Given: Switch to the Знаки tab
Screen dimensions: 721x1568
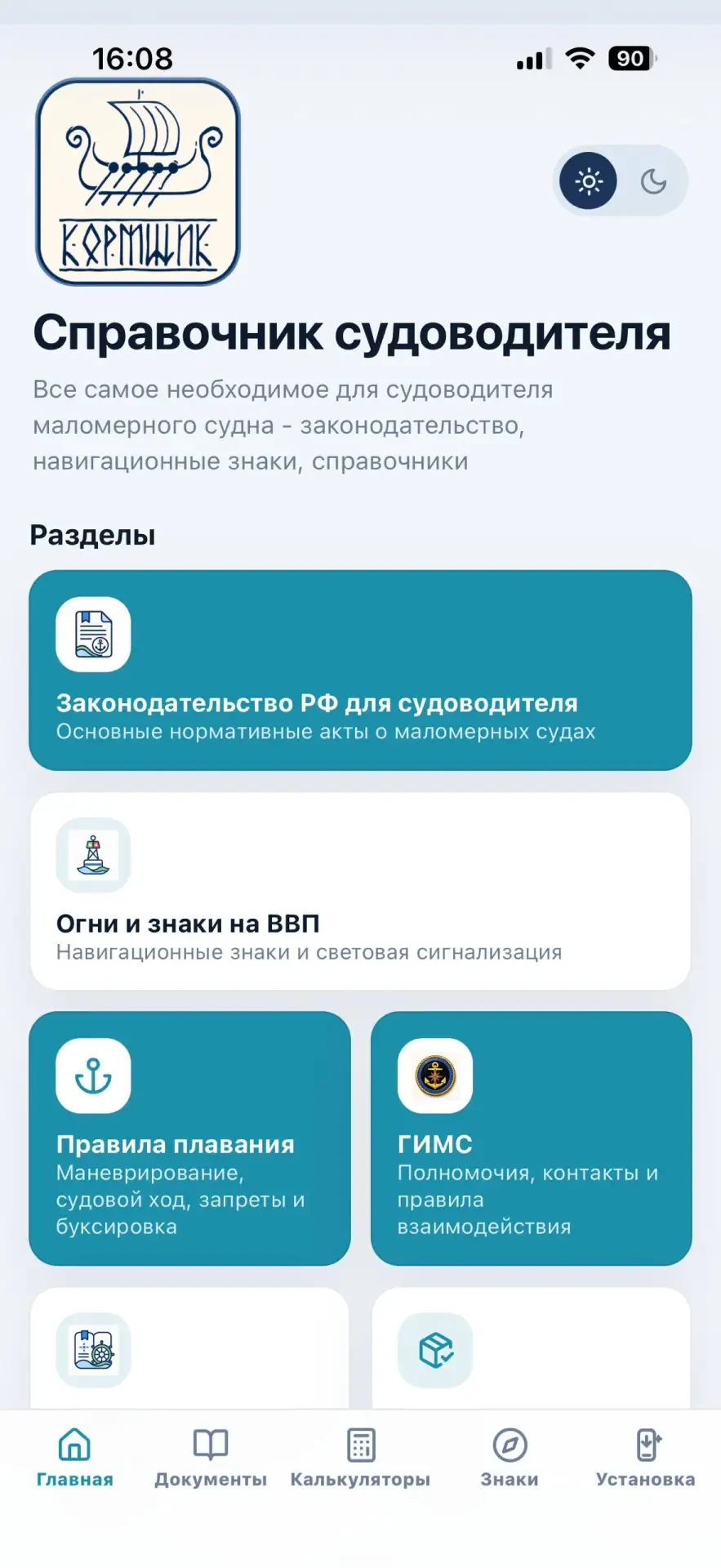Looking at the screenshot, I should (x=510, y=1458).
